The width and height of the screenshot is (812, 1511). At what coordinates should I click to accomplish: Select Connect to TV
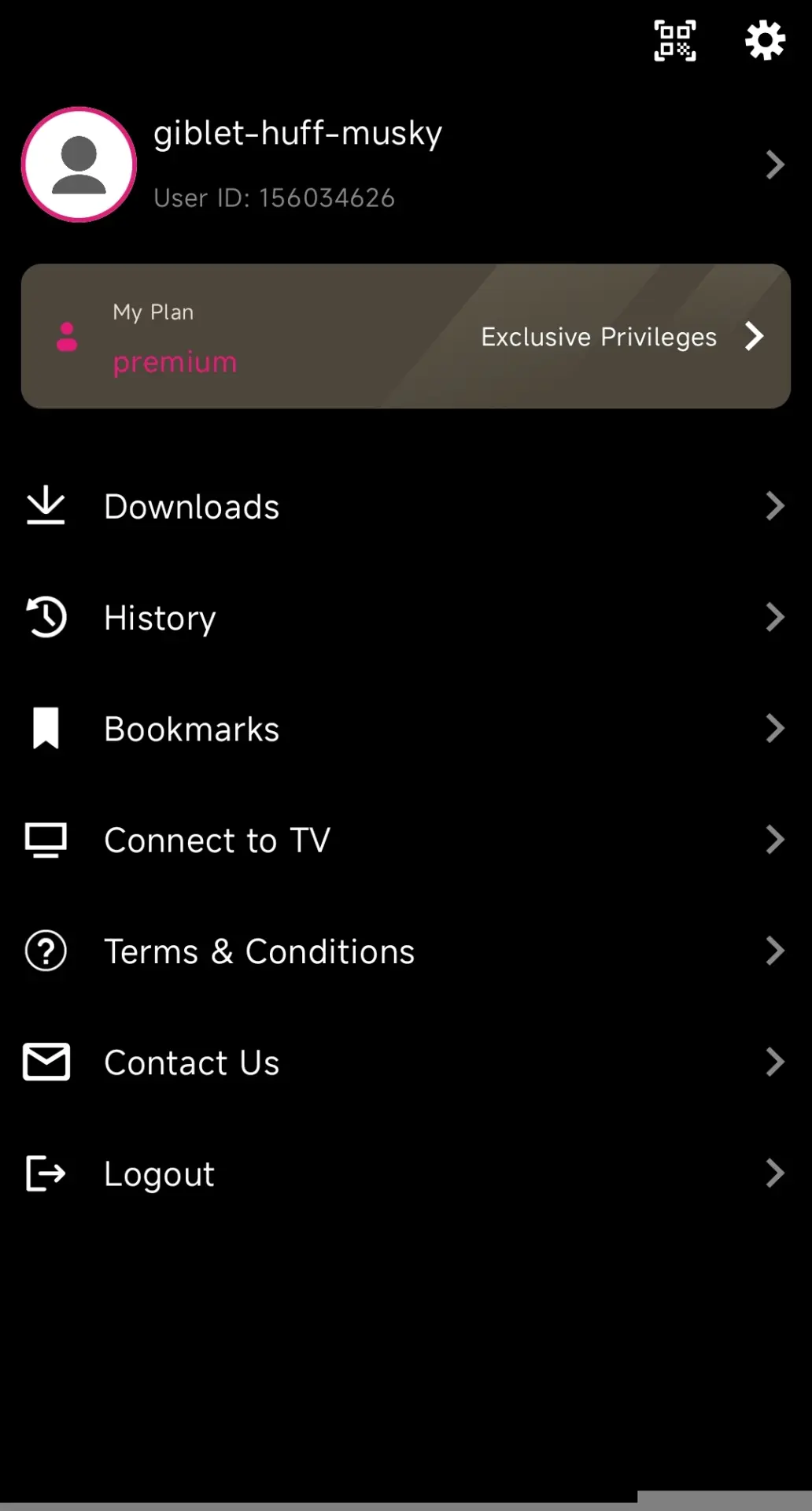point(406,840)
